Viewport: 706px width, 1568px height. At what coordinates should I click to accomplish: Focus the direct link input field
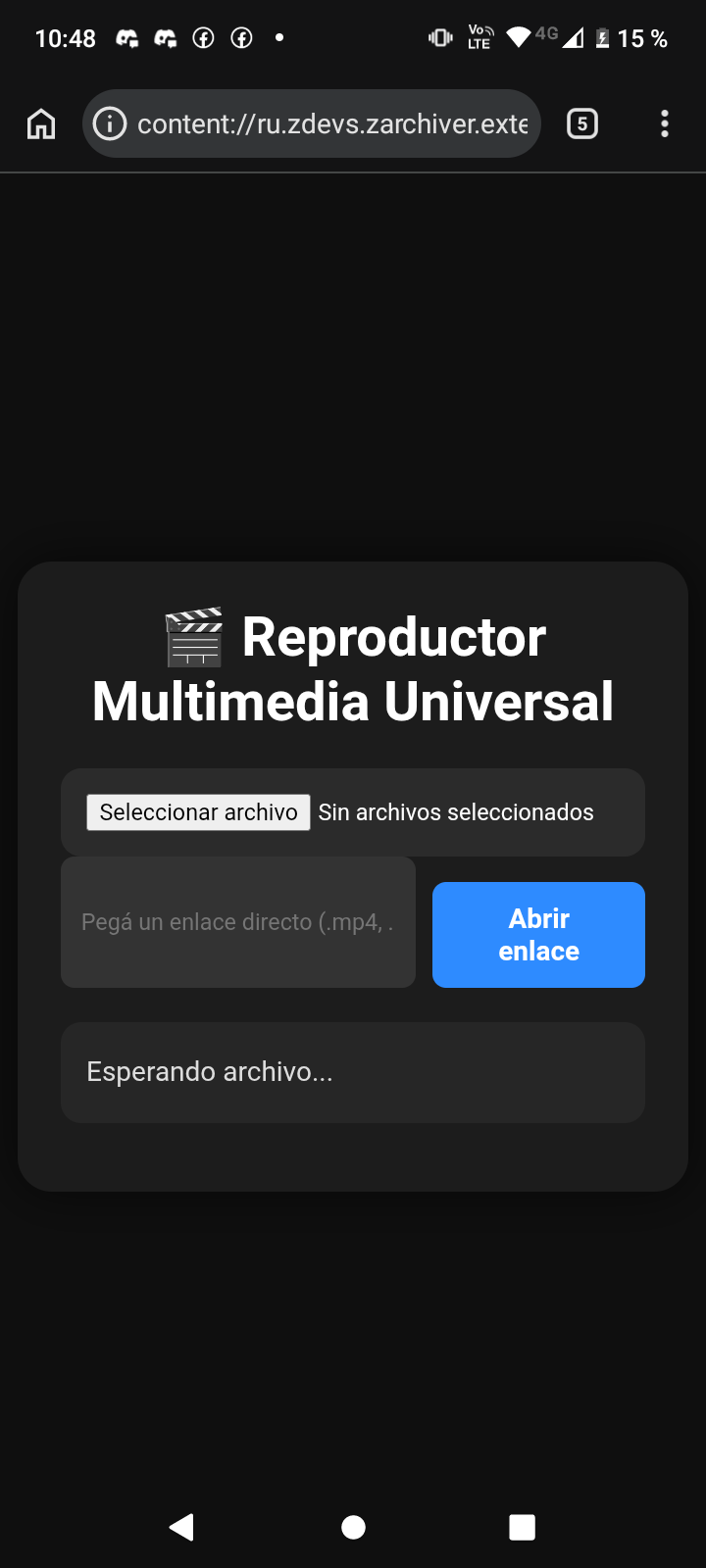coord(238,922)
